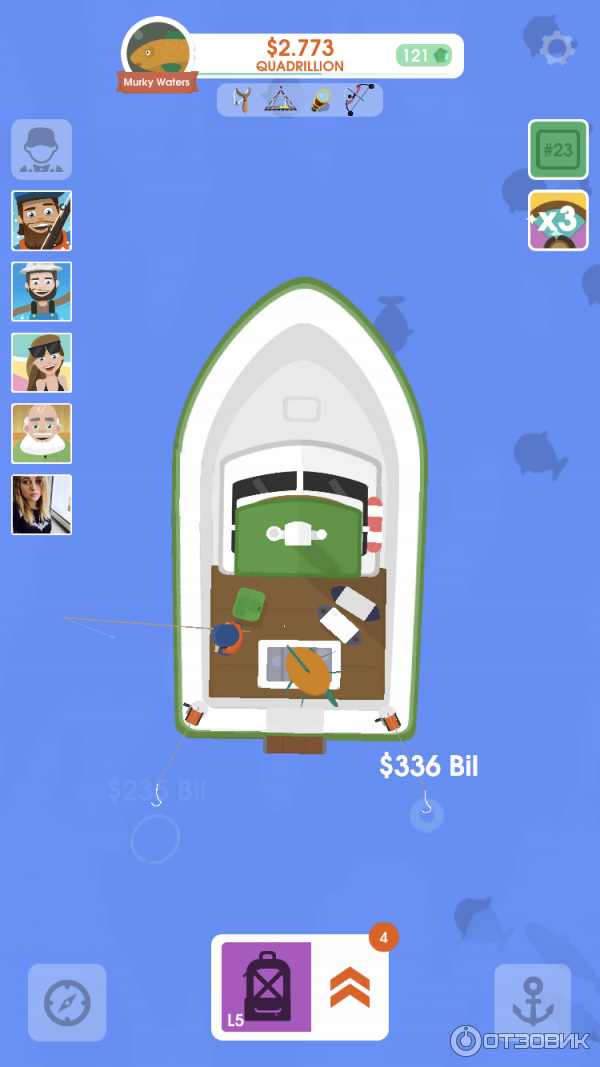Open the #23 green card
The image size is (600, 1067).
click(x=558, y=150)
